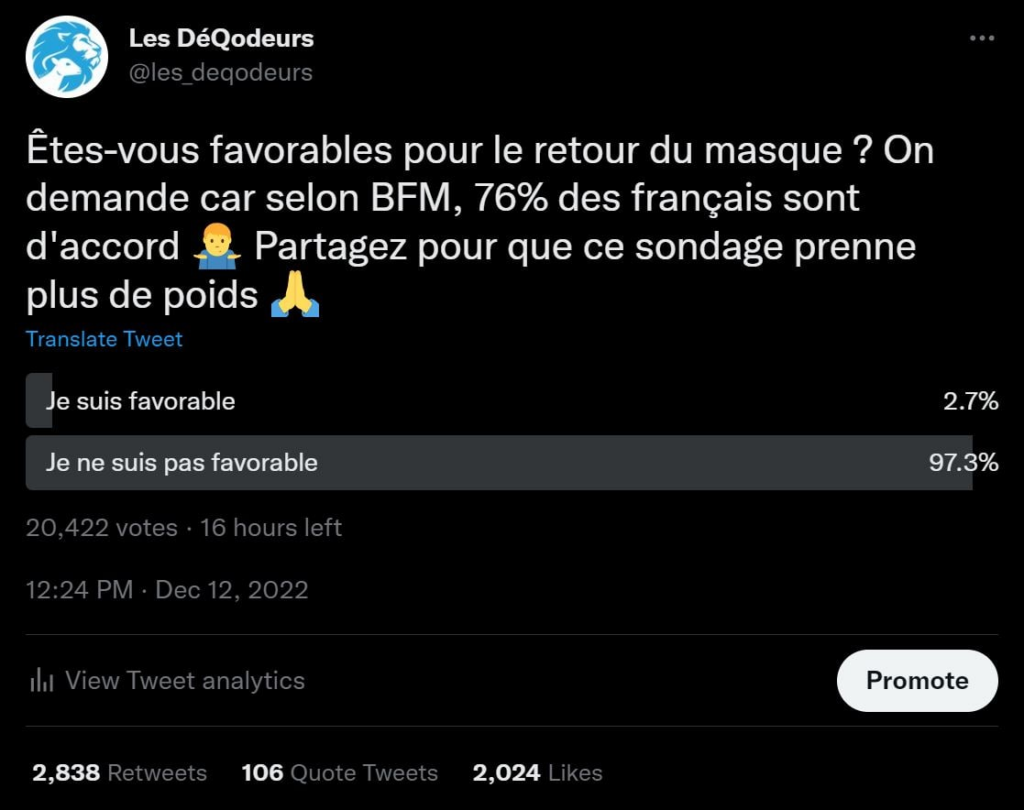Tap Translate Tweet link
This screenshot has width=1024, height=810.
(x=104, y=339)
